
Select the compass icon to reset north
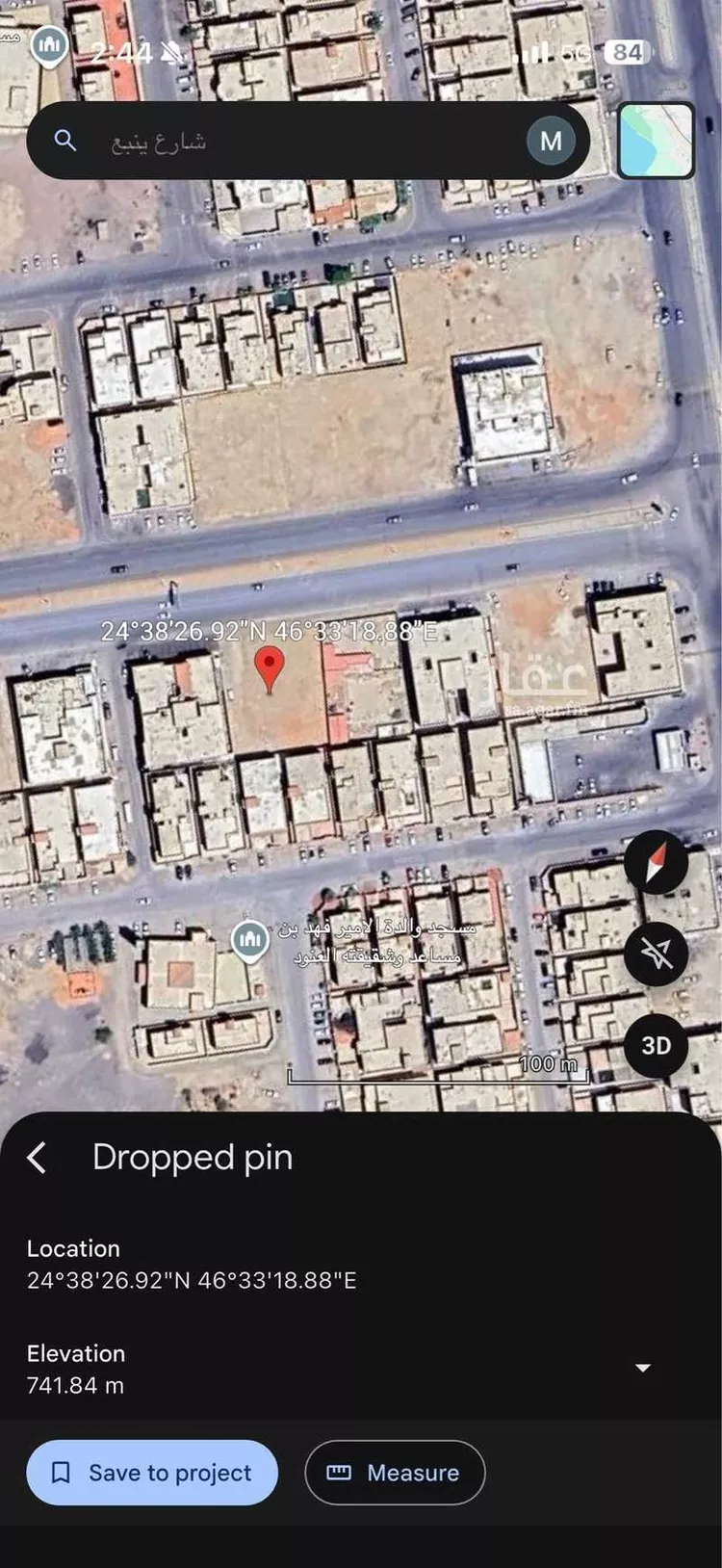point(657,864)
